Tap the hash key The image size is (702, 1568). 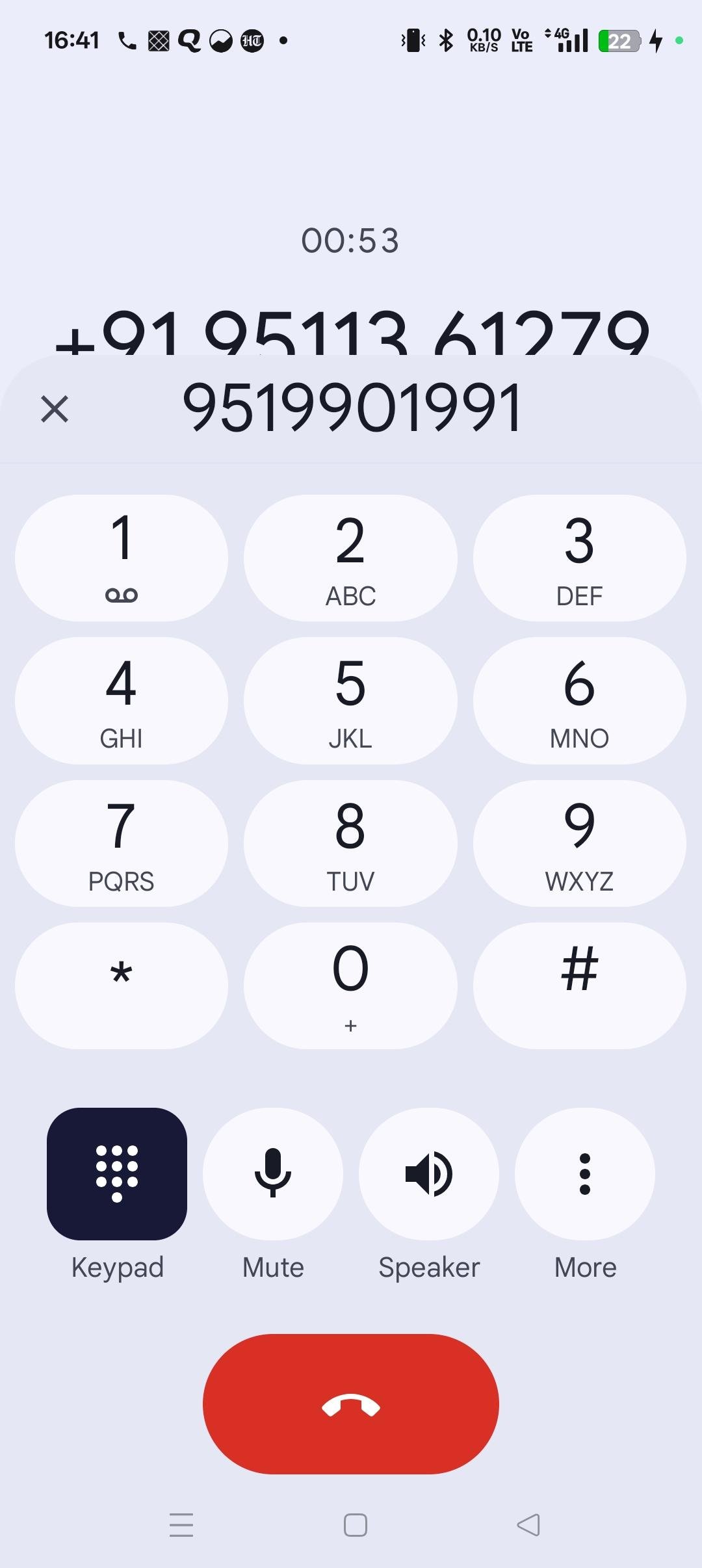[579, 986]
